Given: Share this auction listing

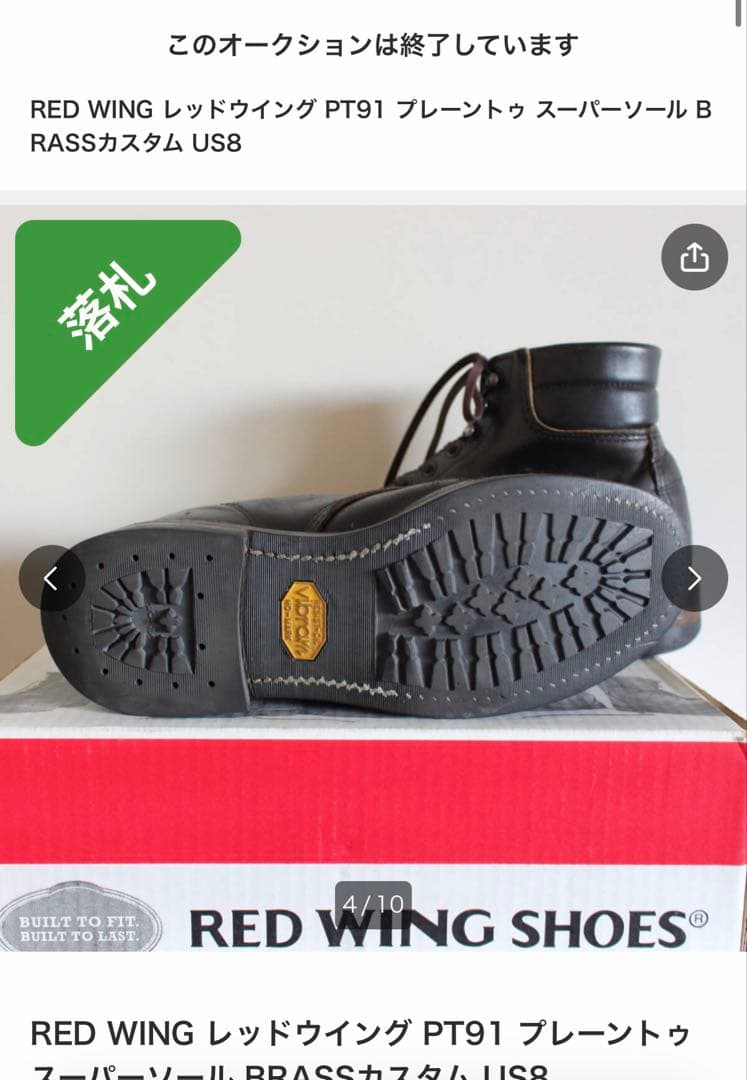Looking at the screenshot, I should [x=694, y=258].
